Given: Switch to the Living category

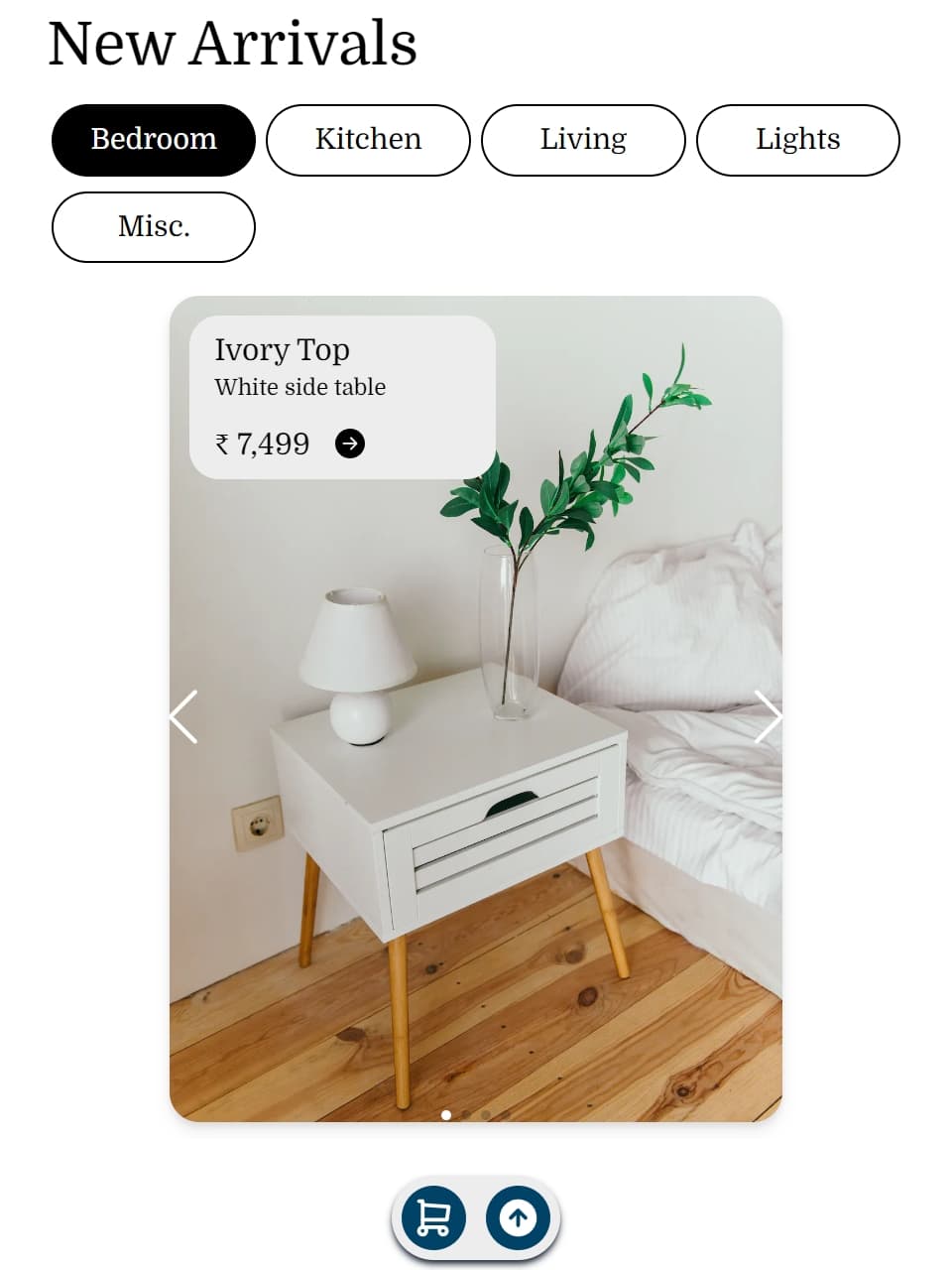Looking at the screenshot, I should 583,140.
